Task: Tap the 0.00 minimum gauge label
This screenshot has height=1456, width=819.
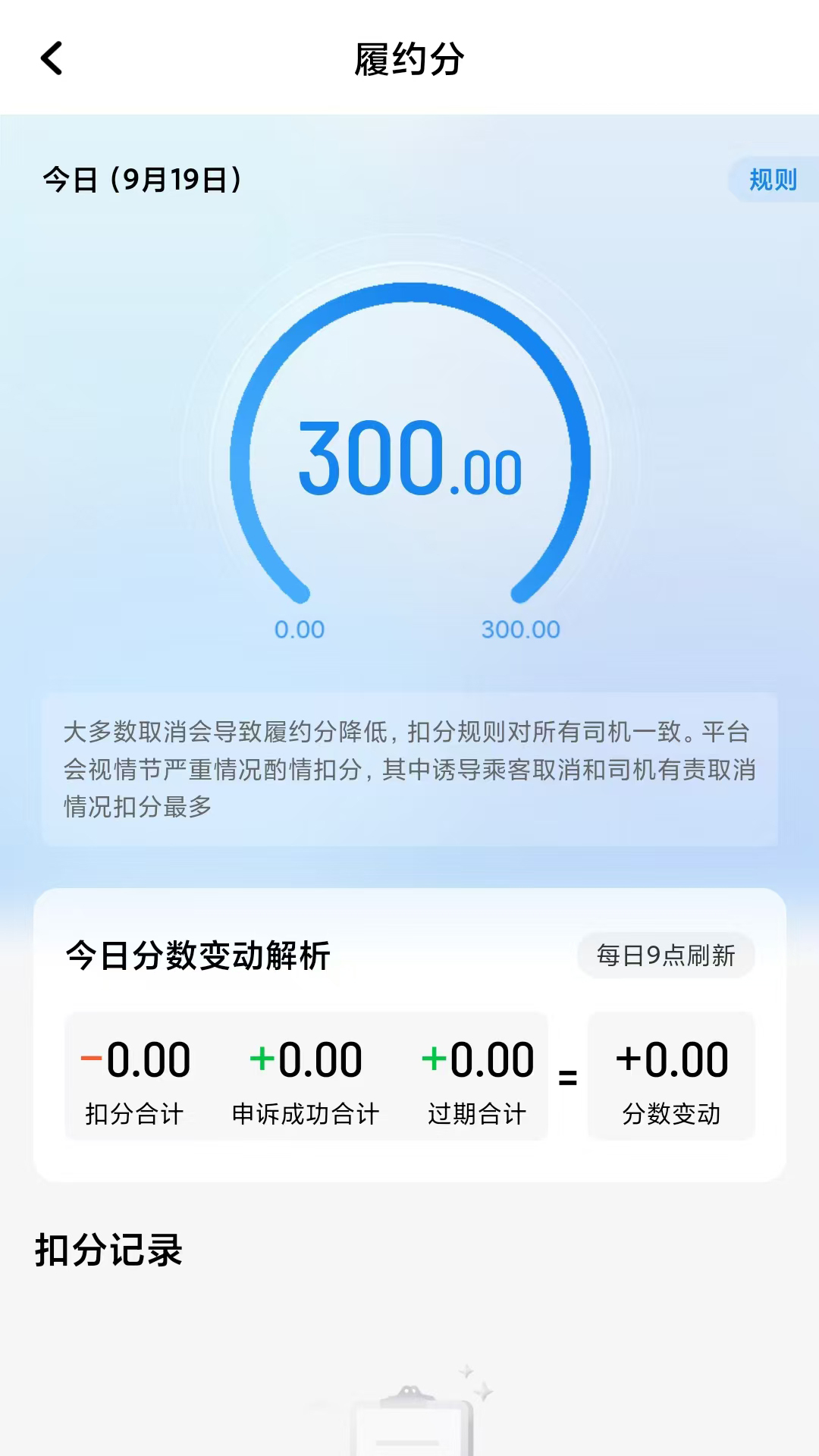Action: (300, 629)
